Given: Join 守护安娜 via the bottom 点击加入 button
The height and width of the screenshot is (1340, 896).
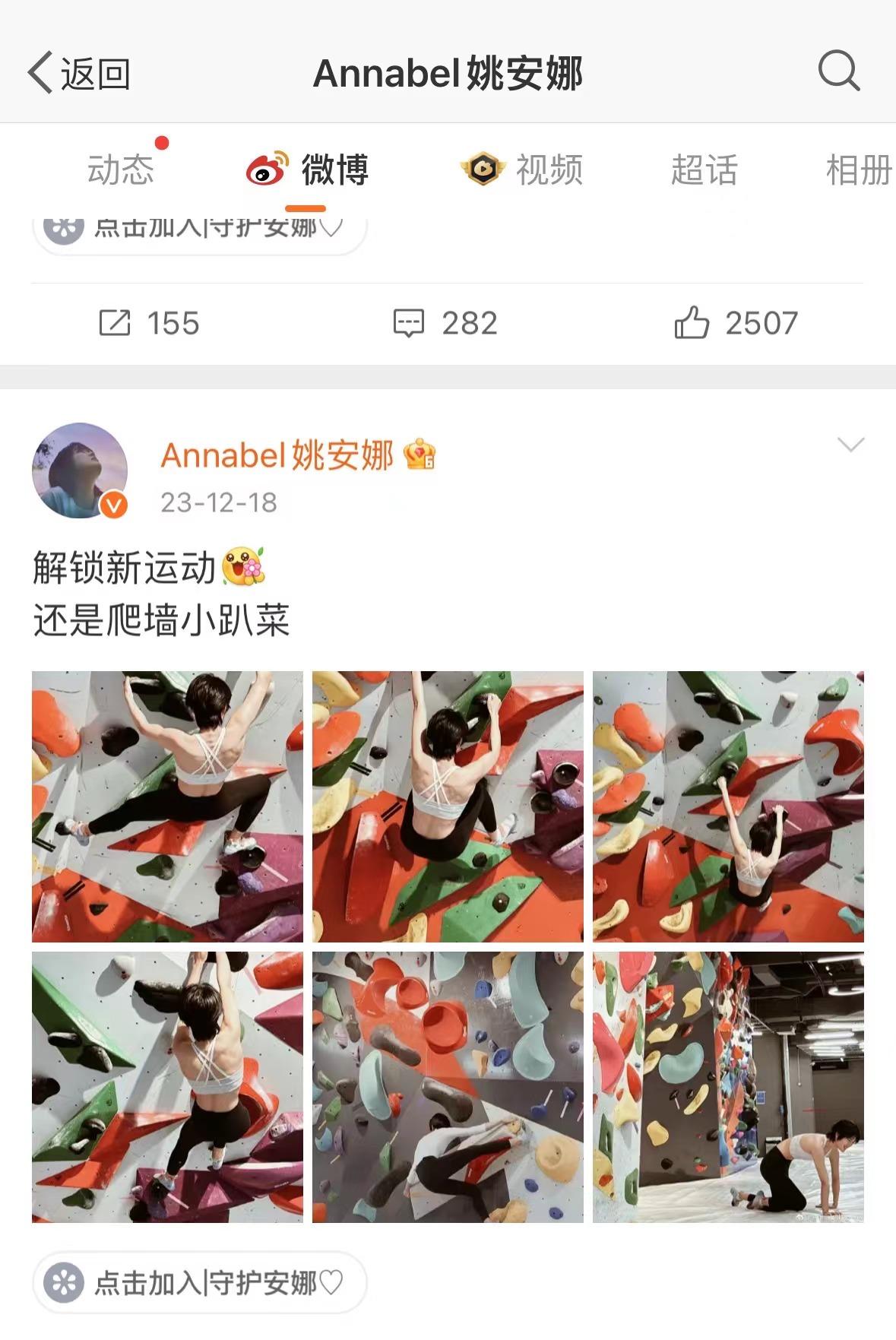Looking at the screenshot, I should pyautogui.click(x=199, y=1283).
